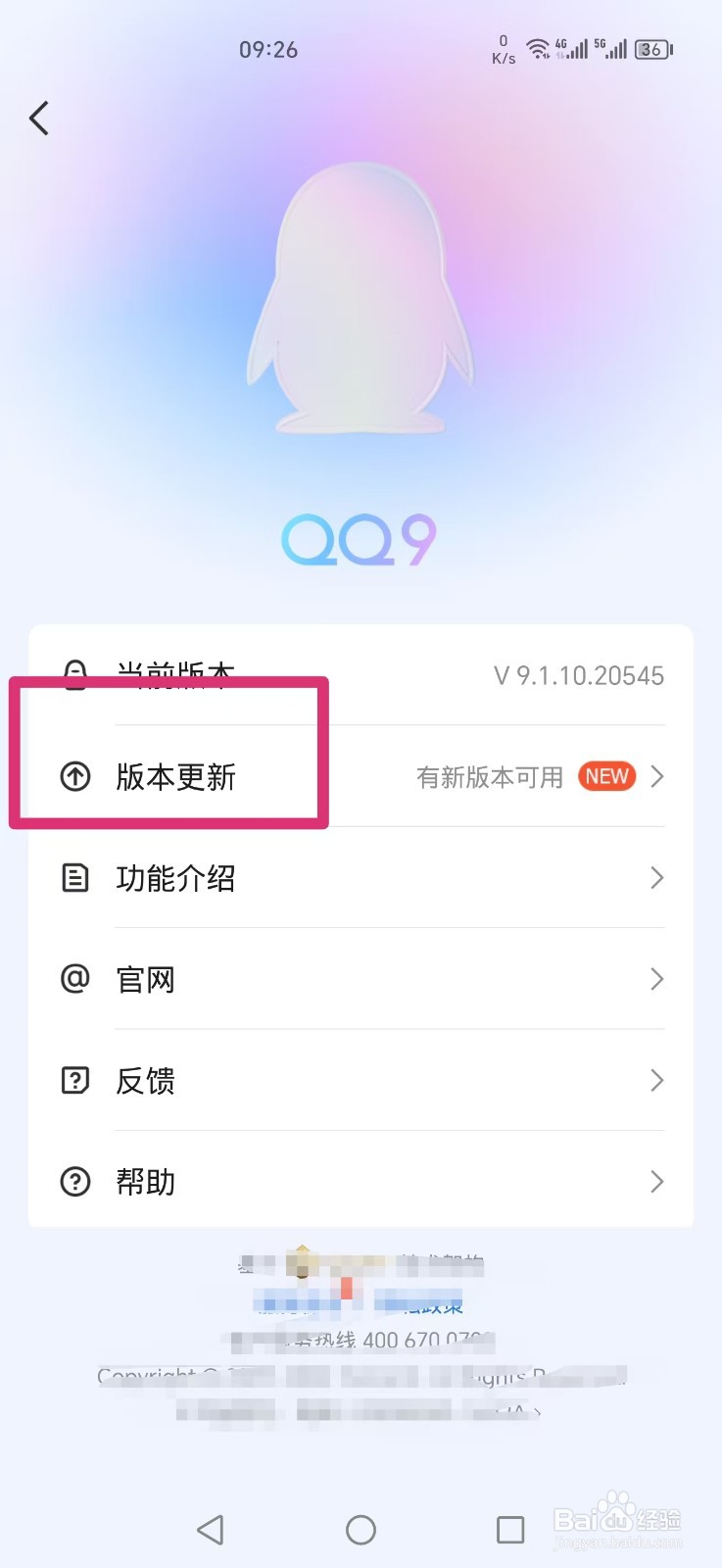Tap 有新版本可用 to update
The width and height of the screenshot is (722, 1568).
489,777
